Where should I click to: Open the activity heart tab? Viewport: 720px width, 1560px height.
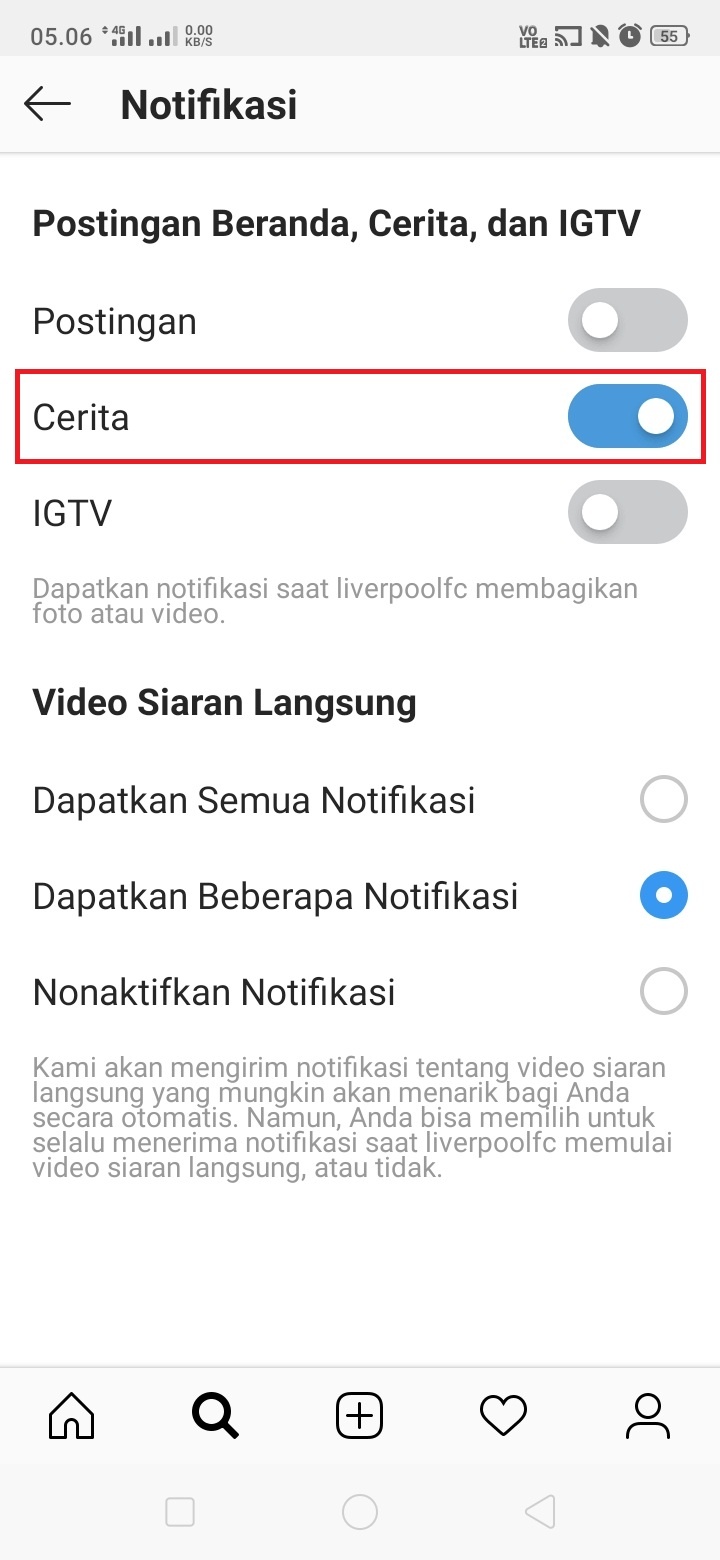click(x=503, y=1416)
